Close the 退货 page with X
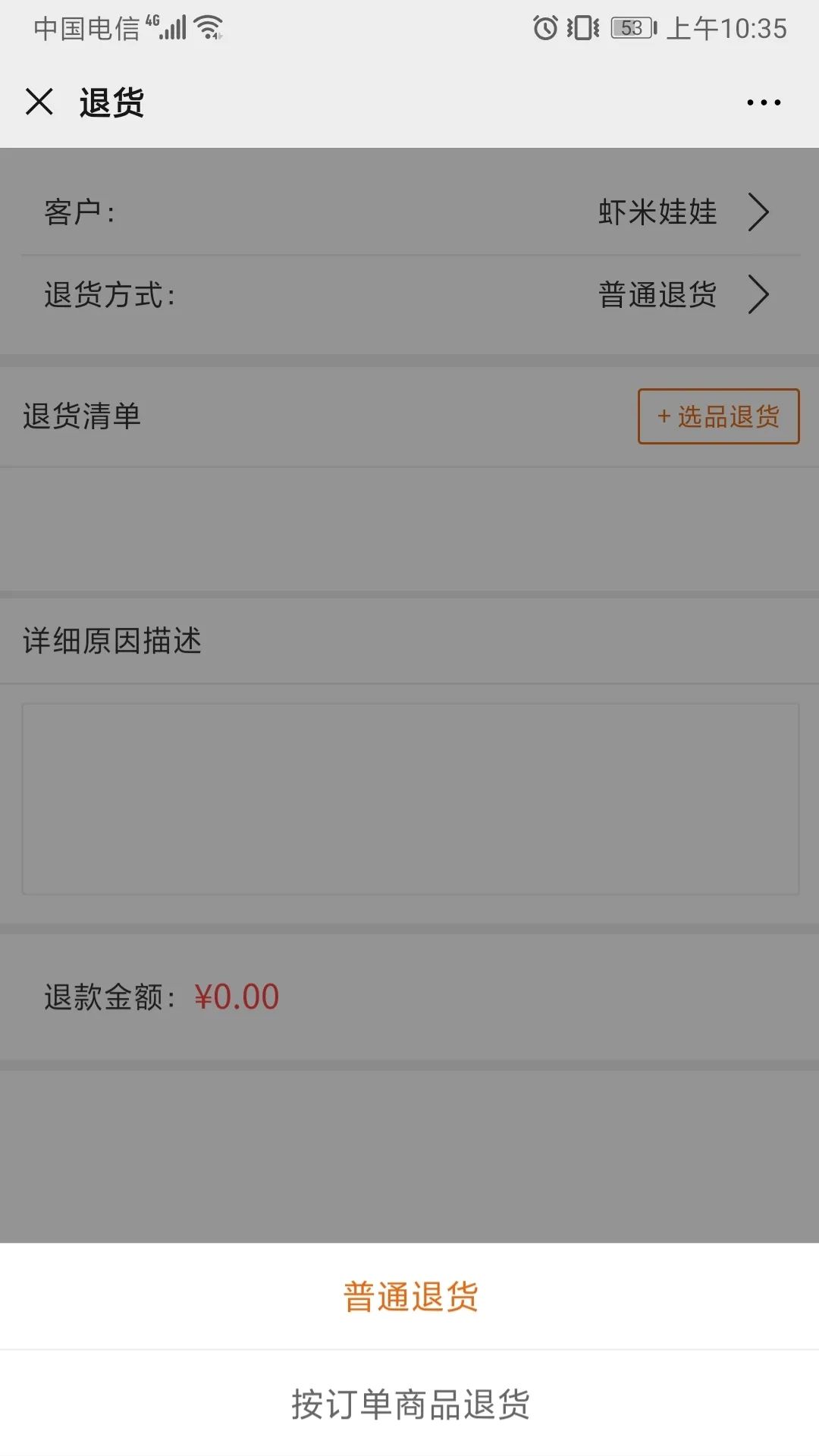The height and width of the screenshot is (1456, 819). coord(39,102)
